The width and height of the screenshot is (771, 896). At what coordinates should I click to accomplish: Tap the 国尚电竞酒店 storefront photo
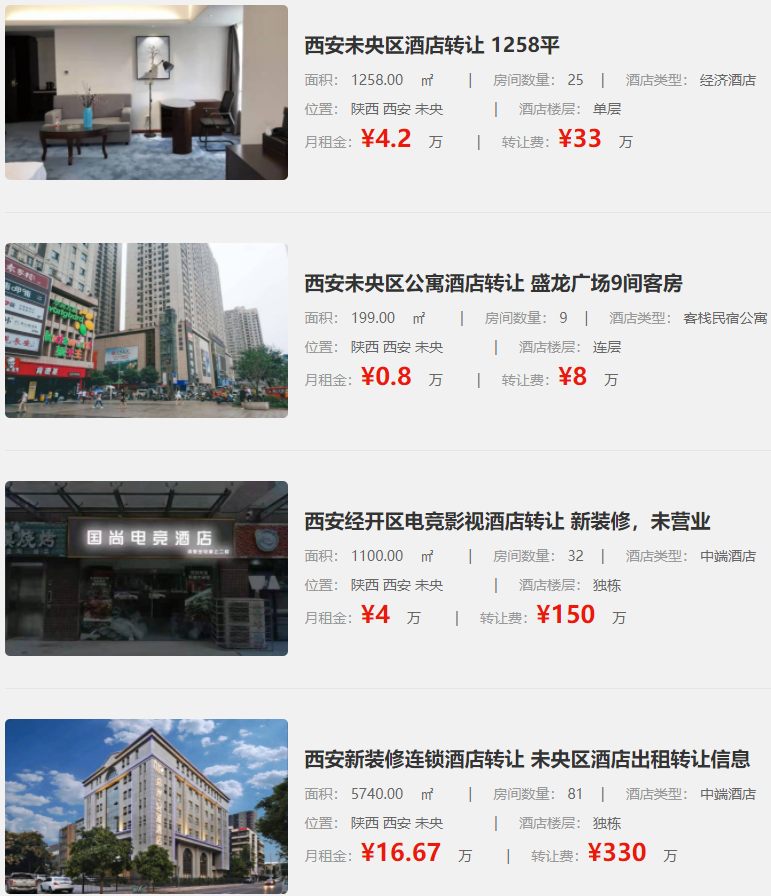(x=146, y=568)
